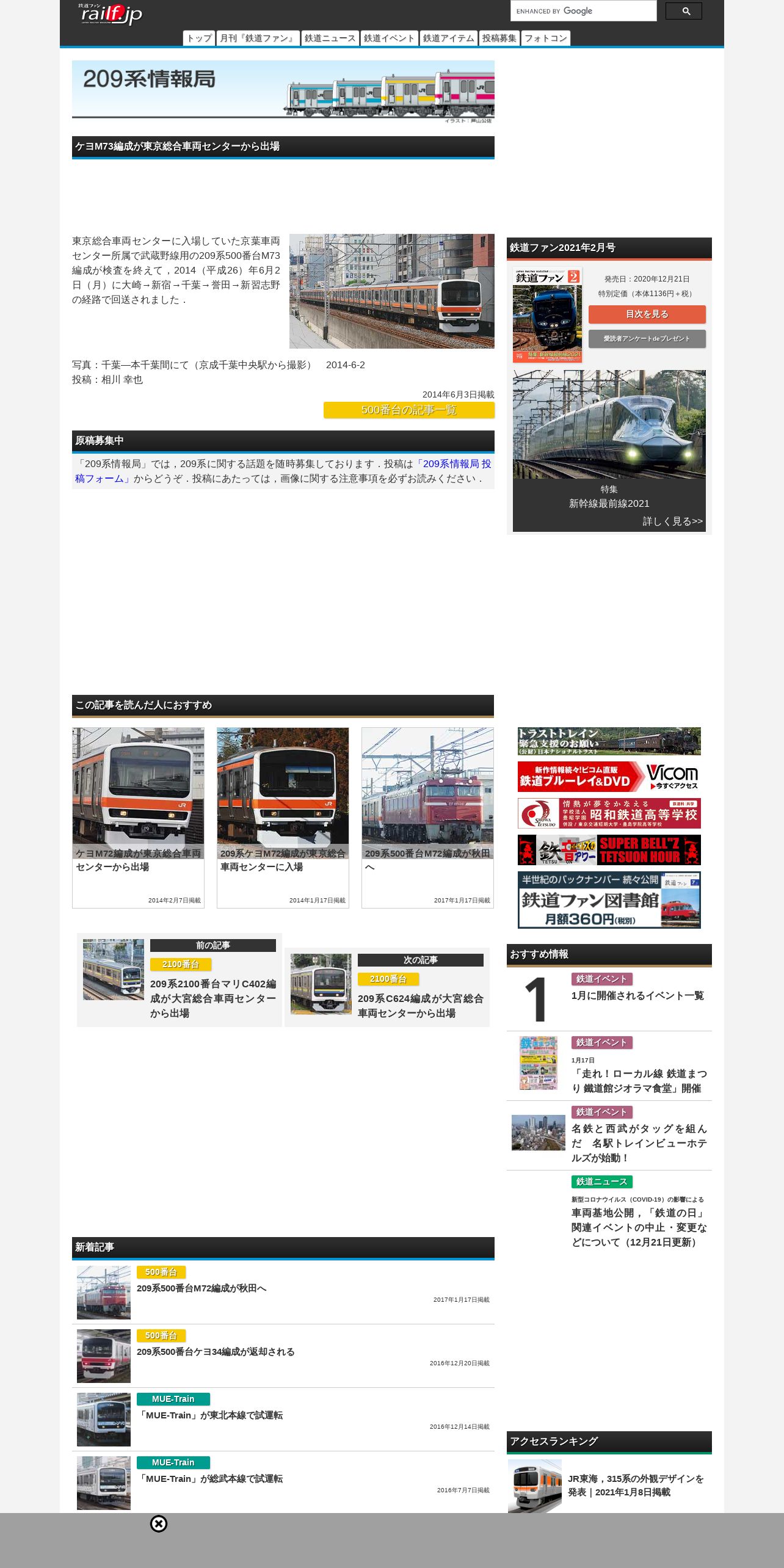
Task: Open the トップ navigation tab
Action: coord(199,38)
